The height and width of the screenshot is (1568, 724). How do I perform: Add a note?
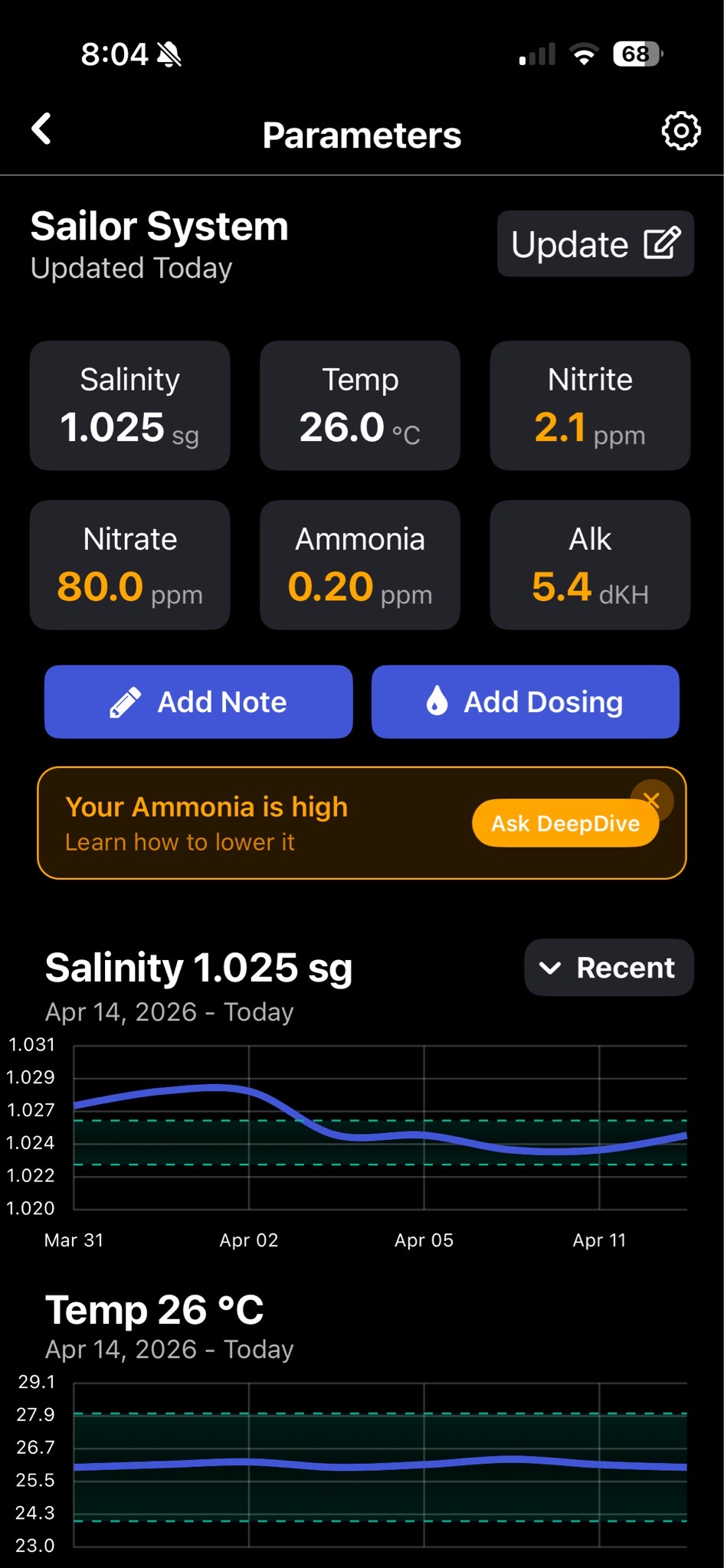[198, 702]
